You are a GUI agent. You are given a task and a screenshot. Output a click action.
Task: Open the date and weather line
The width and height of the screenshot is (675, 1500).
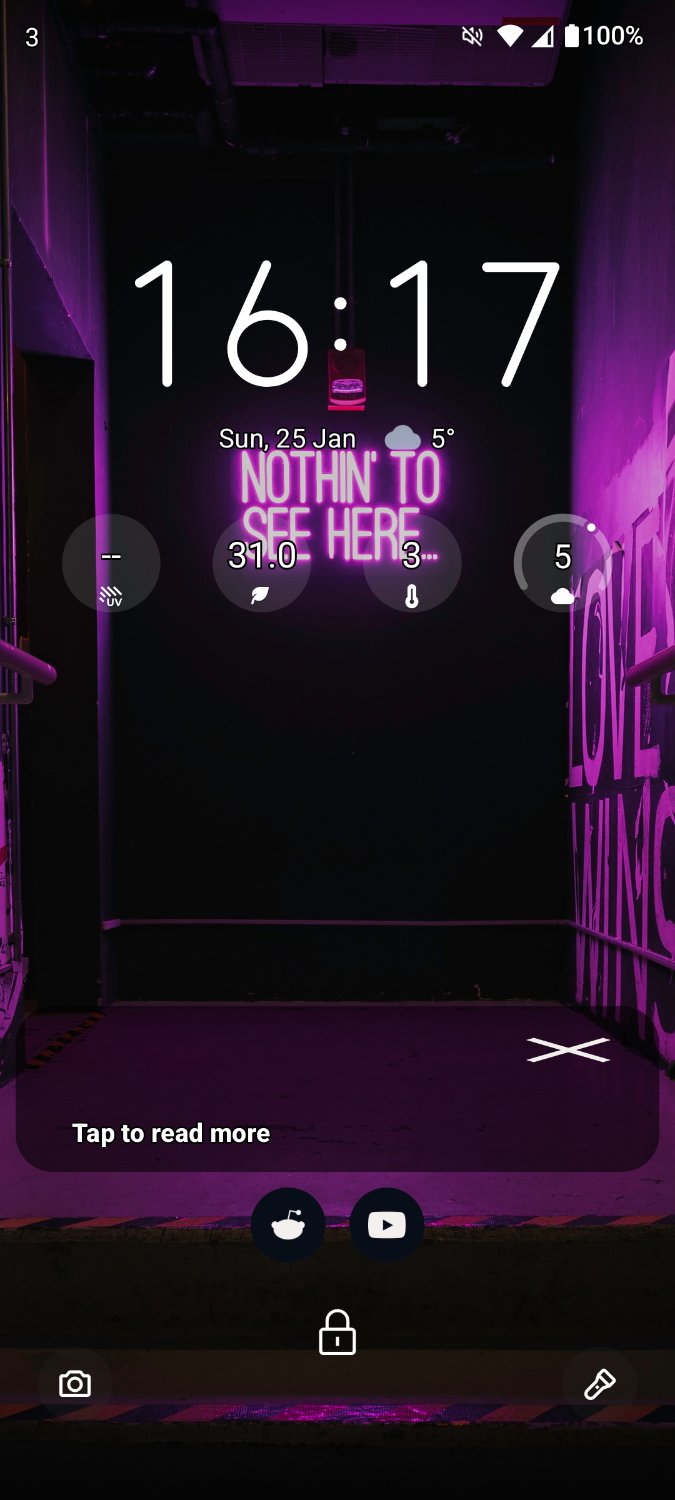pyautogui.click(x=337, y=438)
